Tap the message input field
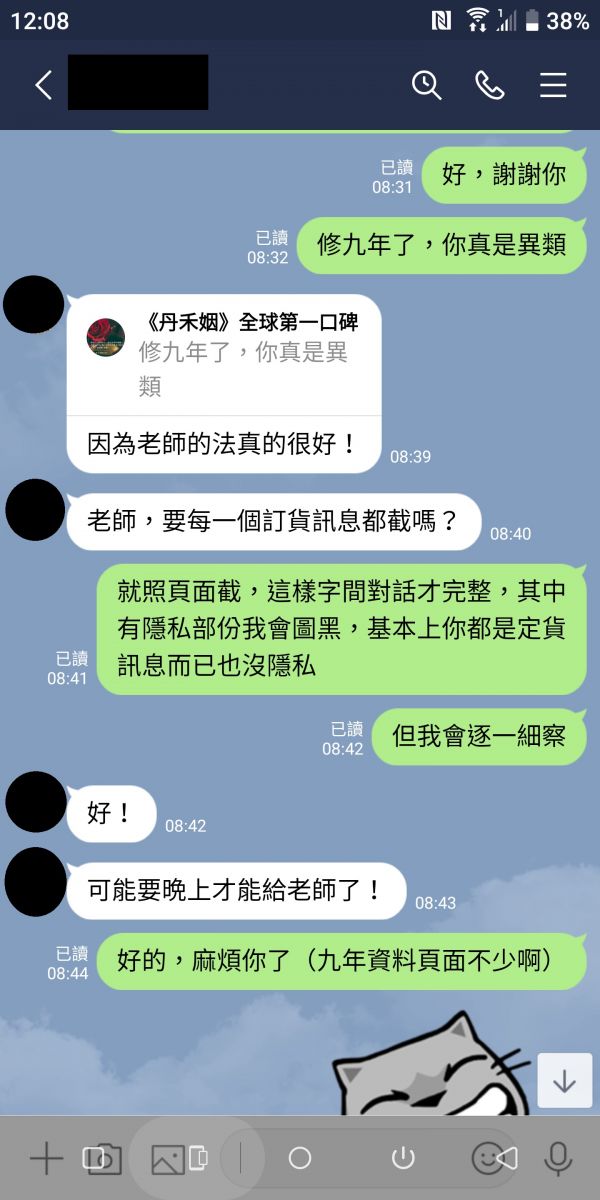The image size is (600, 1200). click(350, 1159)
